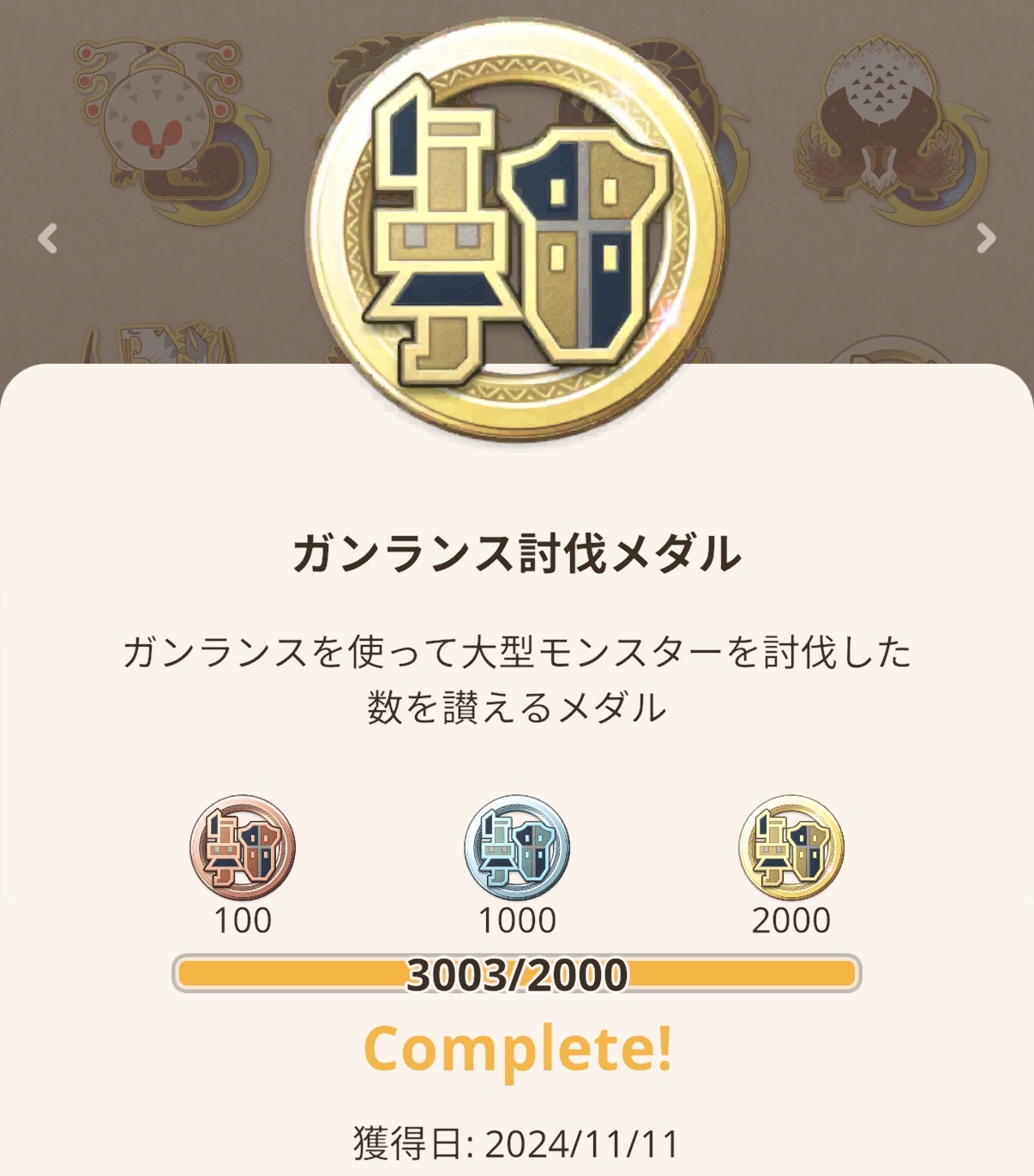The height and width of the screenshot is (1176, 1034).
Task: Select the bronze 100 medal tier
Action: pyautogui.click(x=243, y=847)
